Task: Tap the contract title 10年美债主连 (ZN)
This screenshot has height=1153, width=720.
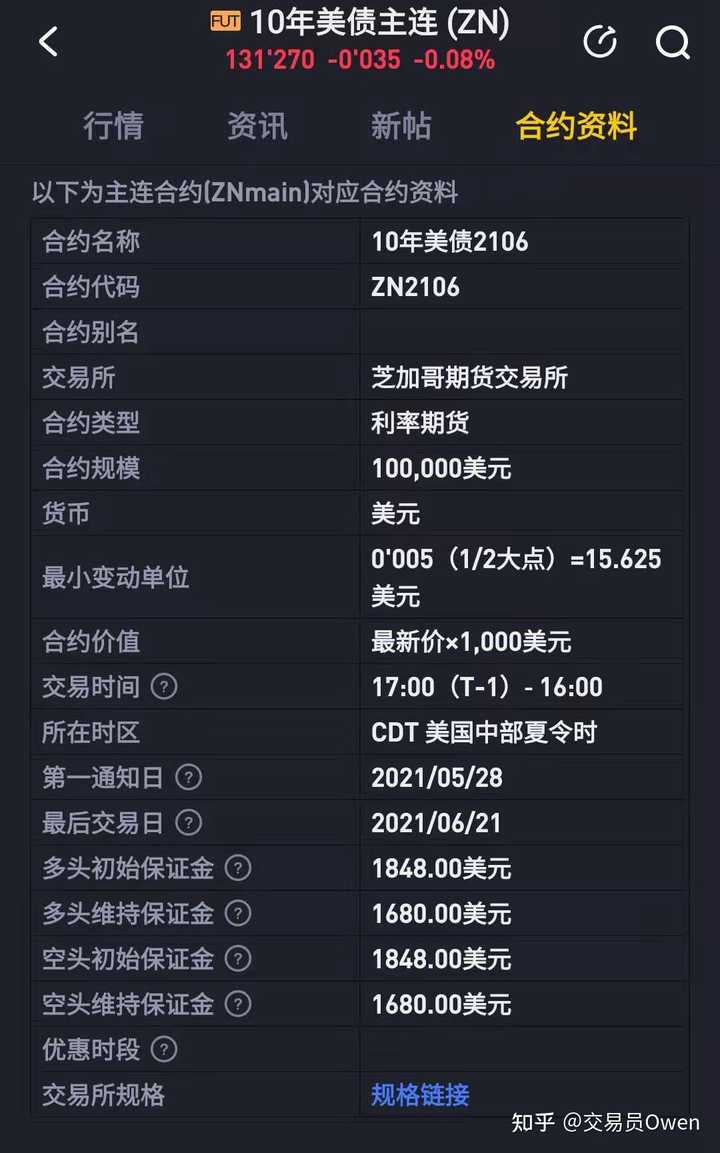Action: [x=380, y=21]
